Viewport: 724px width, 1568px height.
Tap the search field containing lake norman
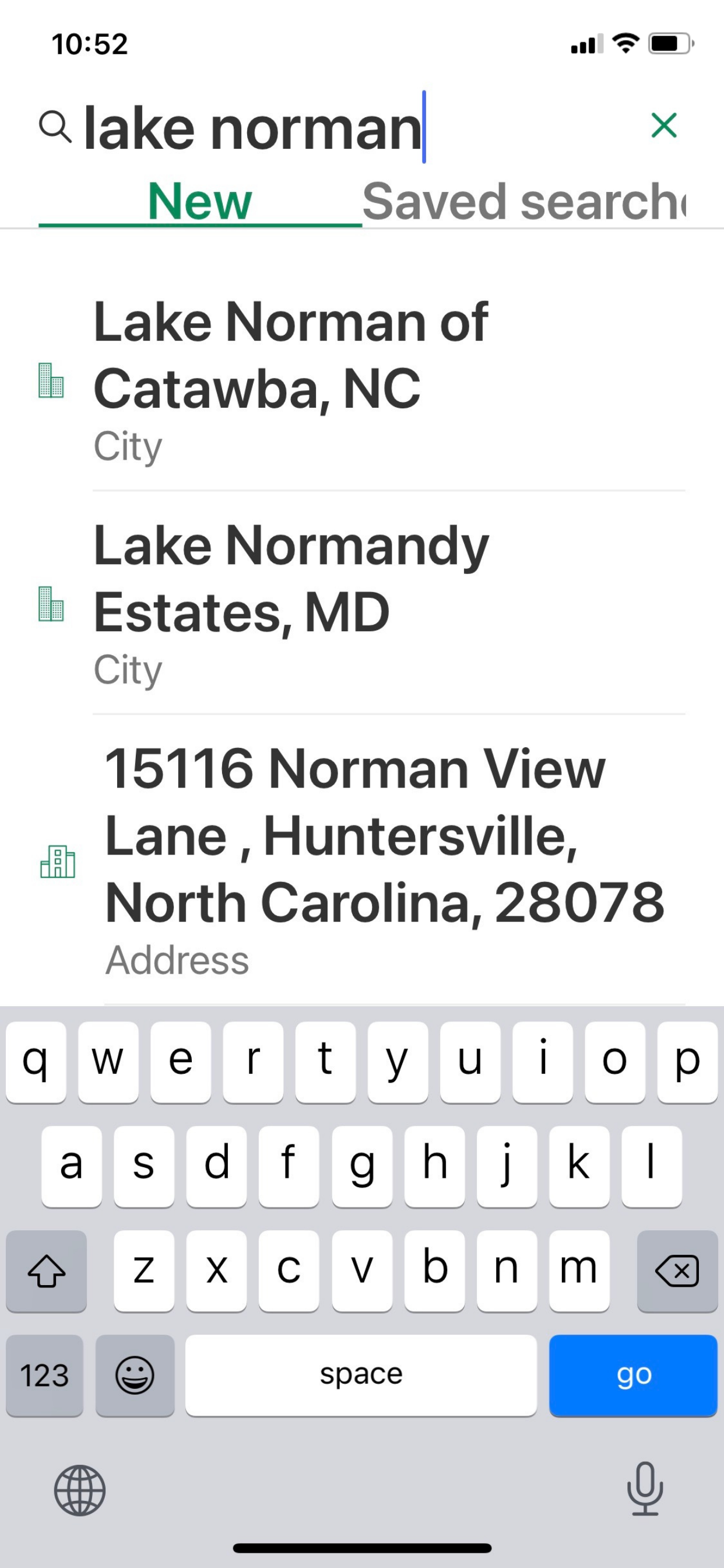(x=340, y=128)
